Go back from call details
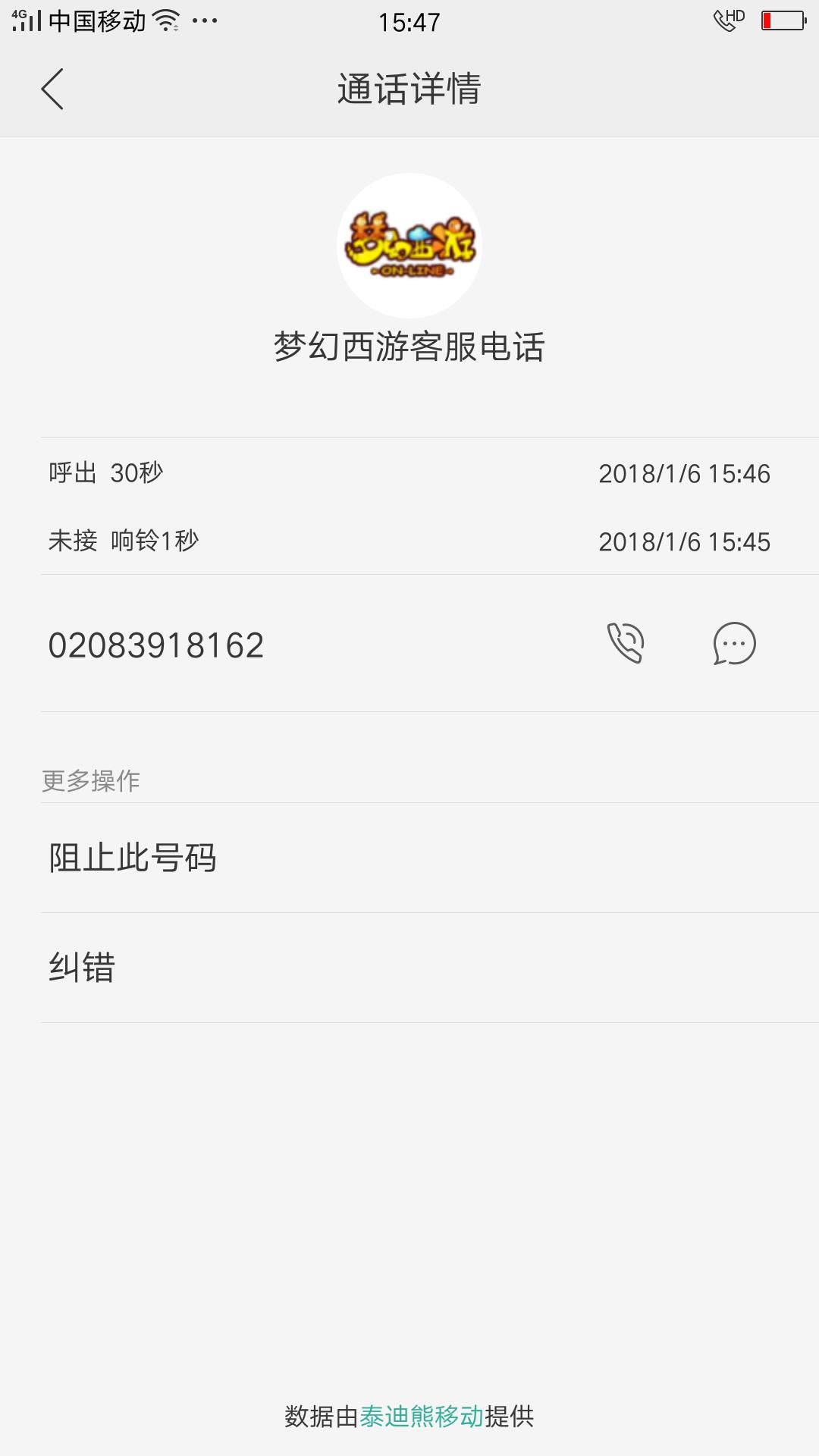 click(x=52, y=89)
